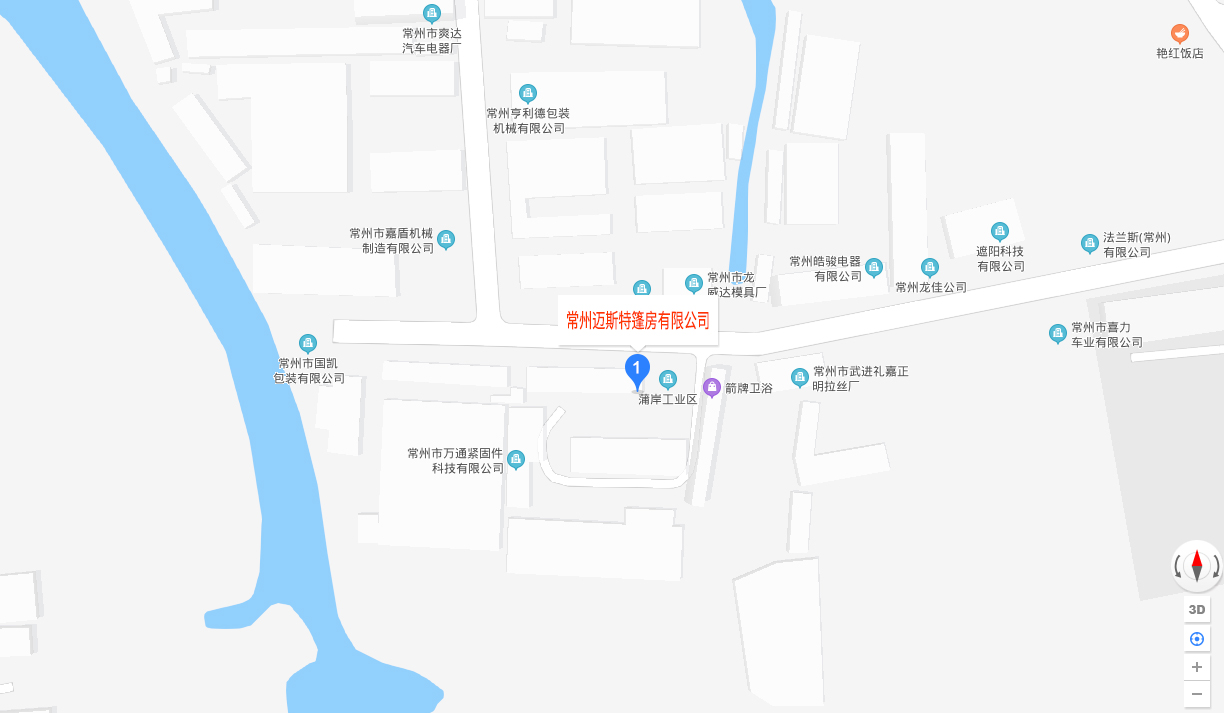Tap the blue marker numbered 1
This screenshot has width=1224, height=713.
[637, 370]
